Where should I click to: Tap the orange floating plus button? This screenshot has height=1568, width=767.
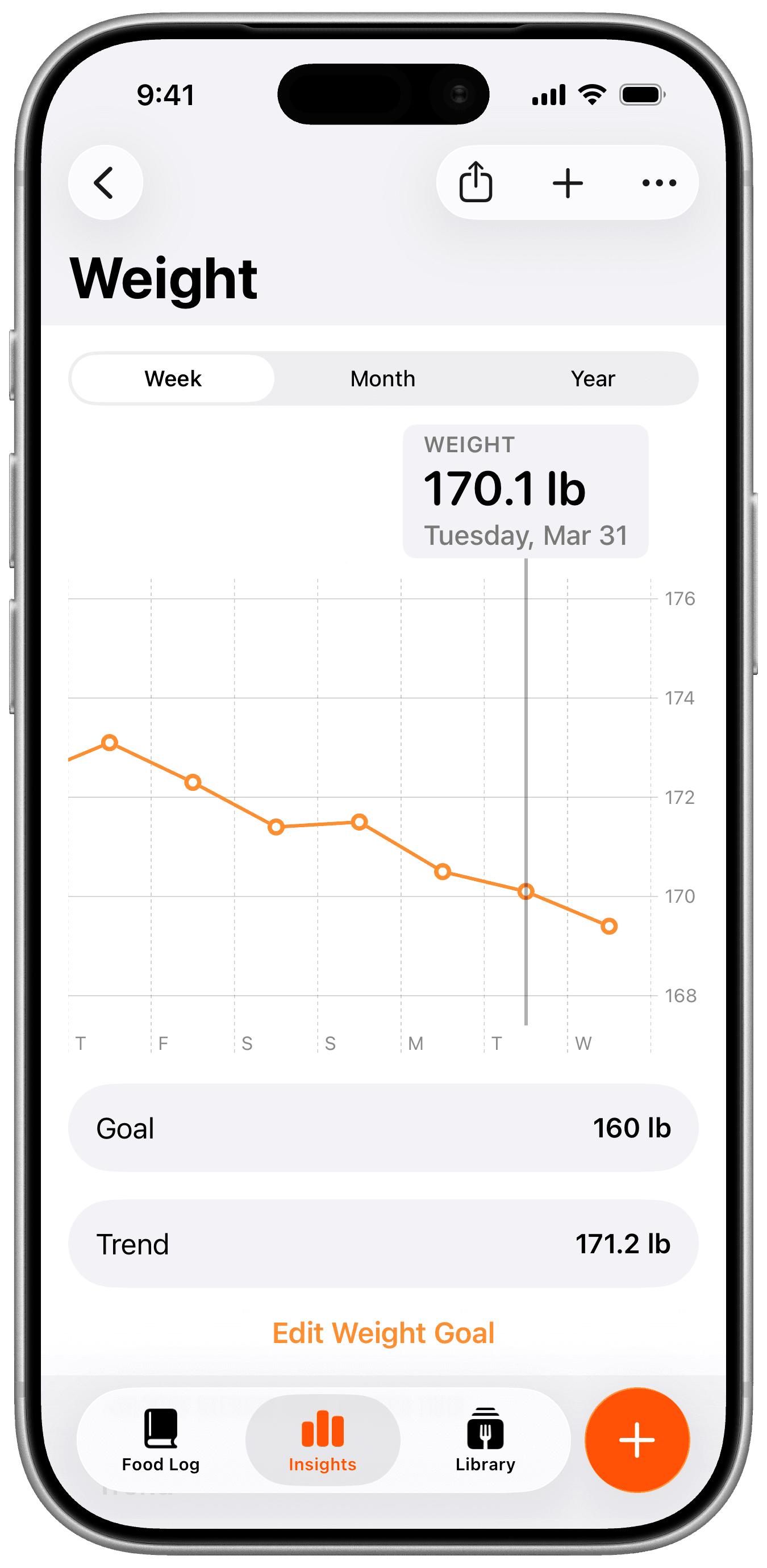[637, 1440]
